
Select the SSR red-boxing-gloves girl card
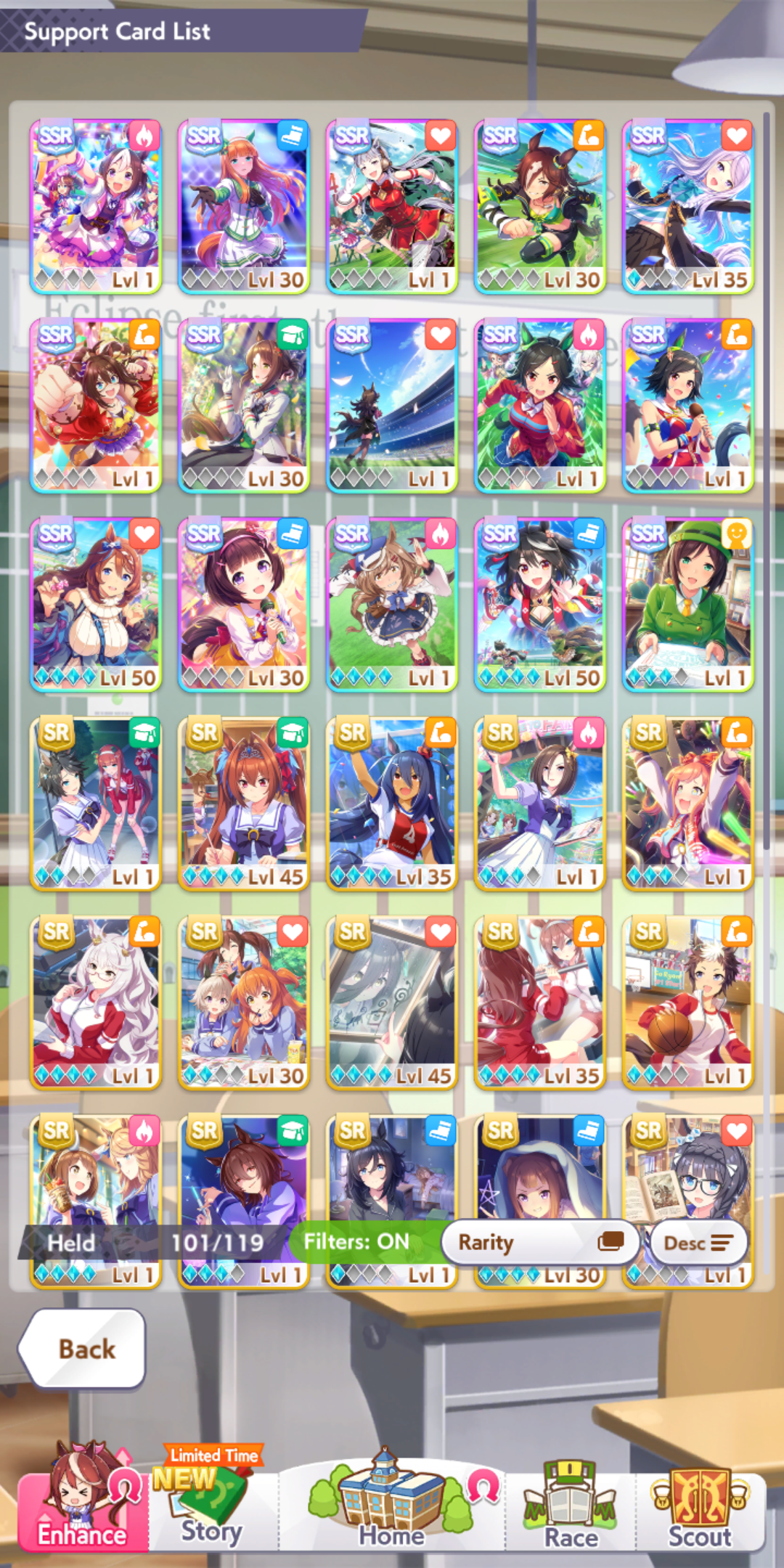[x=96, y=406]
